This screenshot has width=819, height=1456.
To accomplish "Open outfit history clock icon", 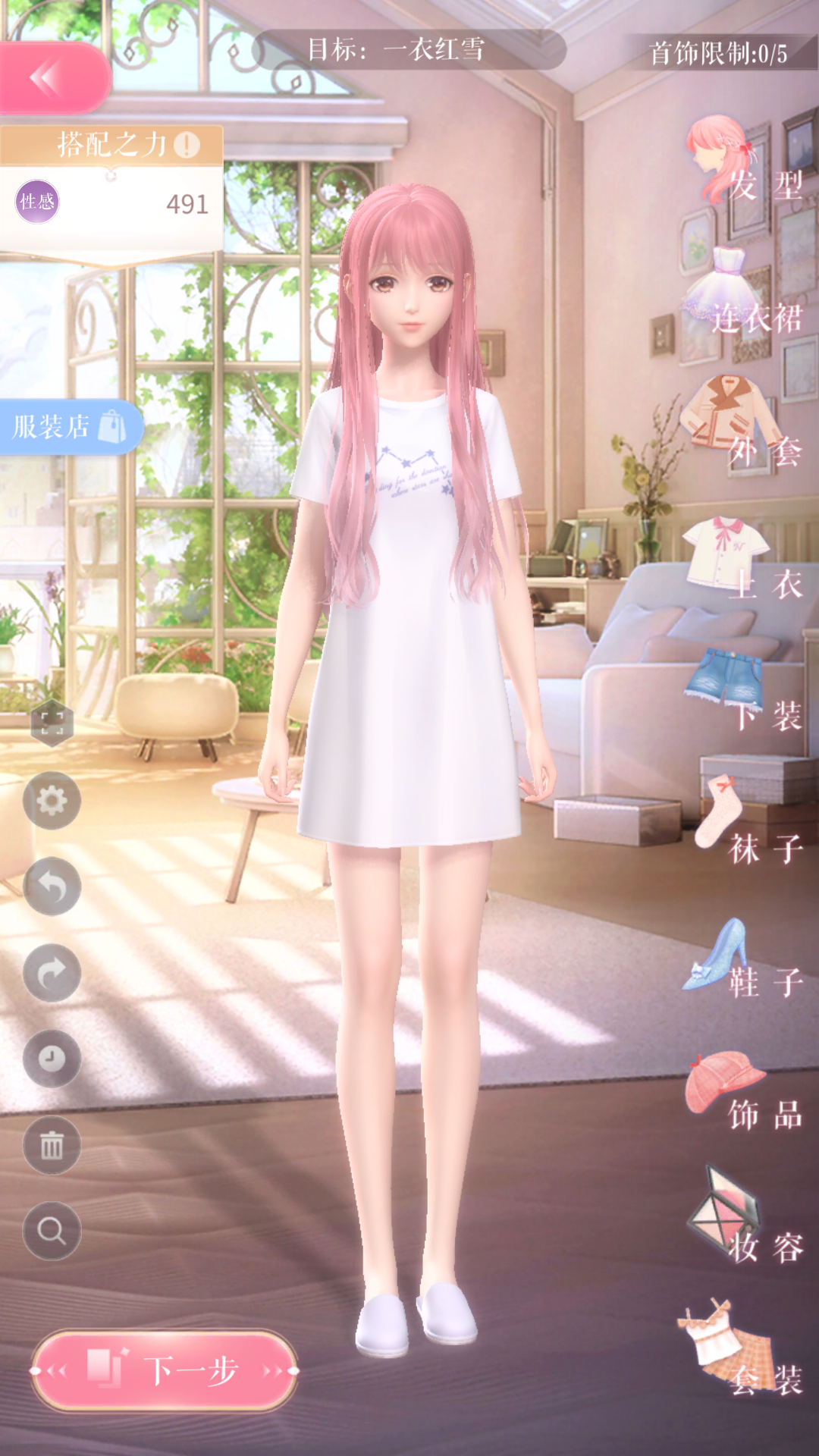I will click(x=52, y=1059).
